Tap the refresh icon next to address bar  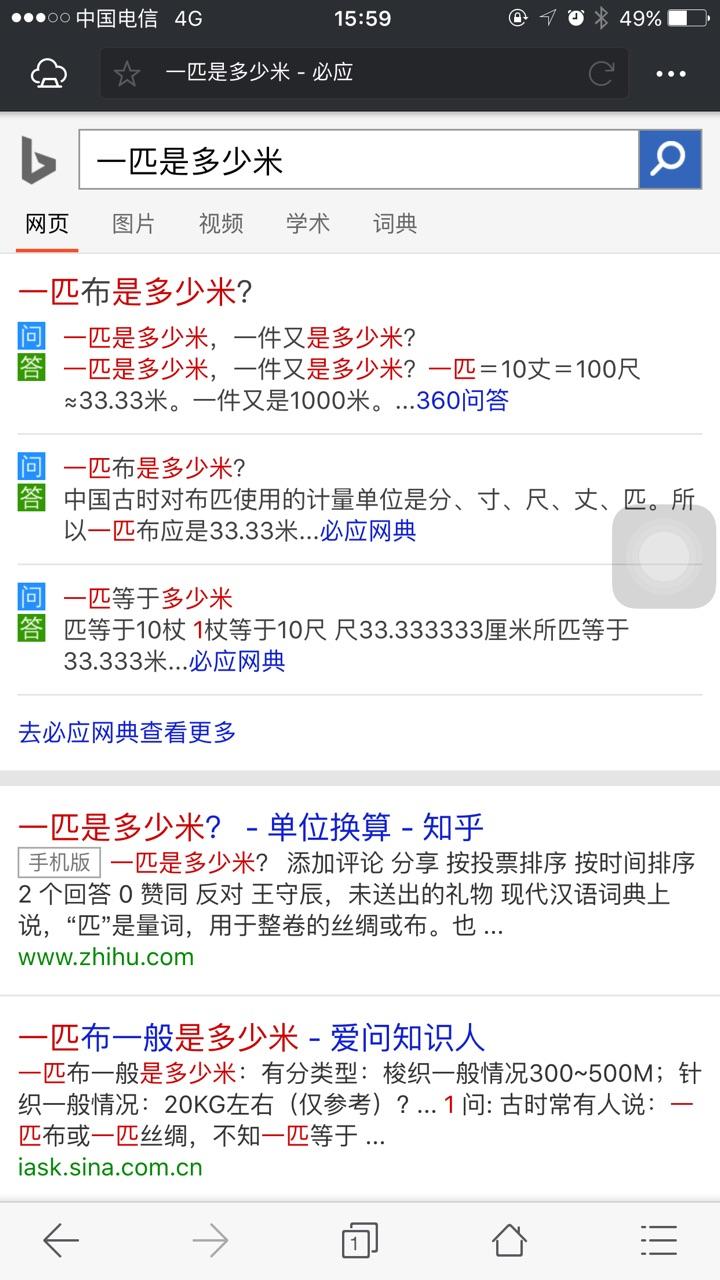[599, 72]
